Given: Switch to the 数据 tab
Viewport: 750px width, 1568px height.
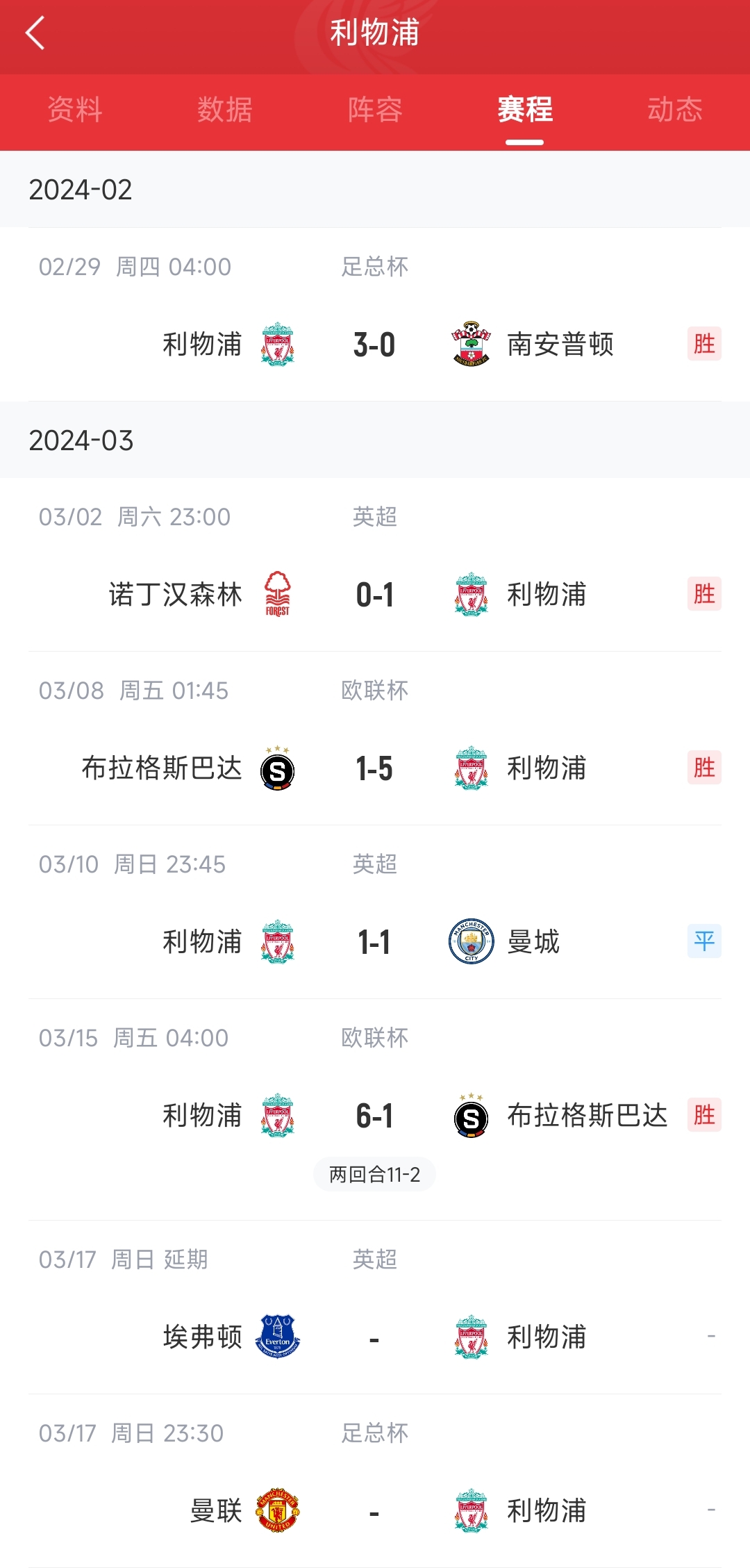Looking at the screenshot, I should 225,110.
